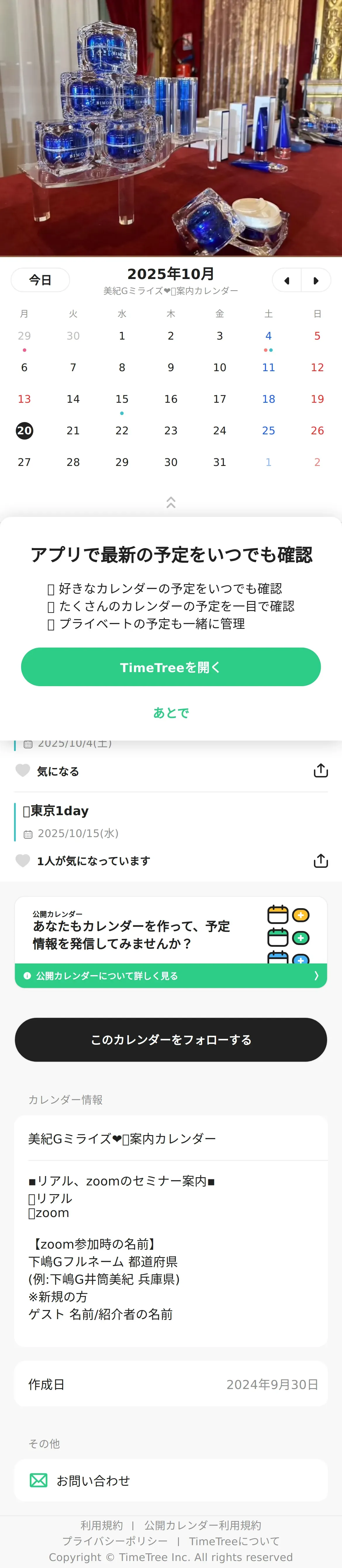Collapse the calendar with the double chevron
The height and width of the screenshot is (1568, 342).
(171, 502)
